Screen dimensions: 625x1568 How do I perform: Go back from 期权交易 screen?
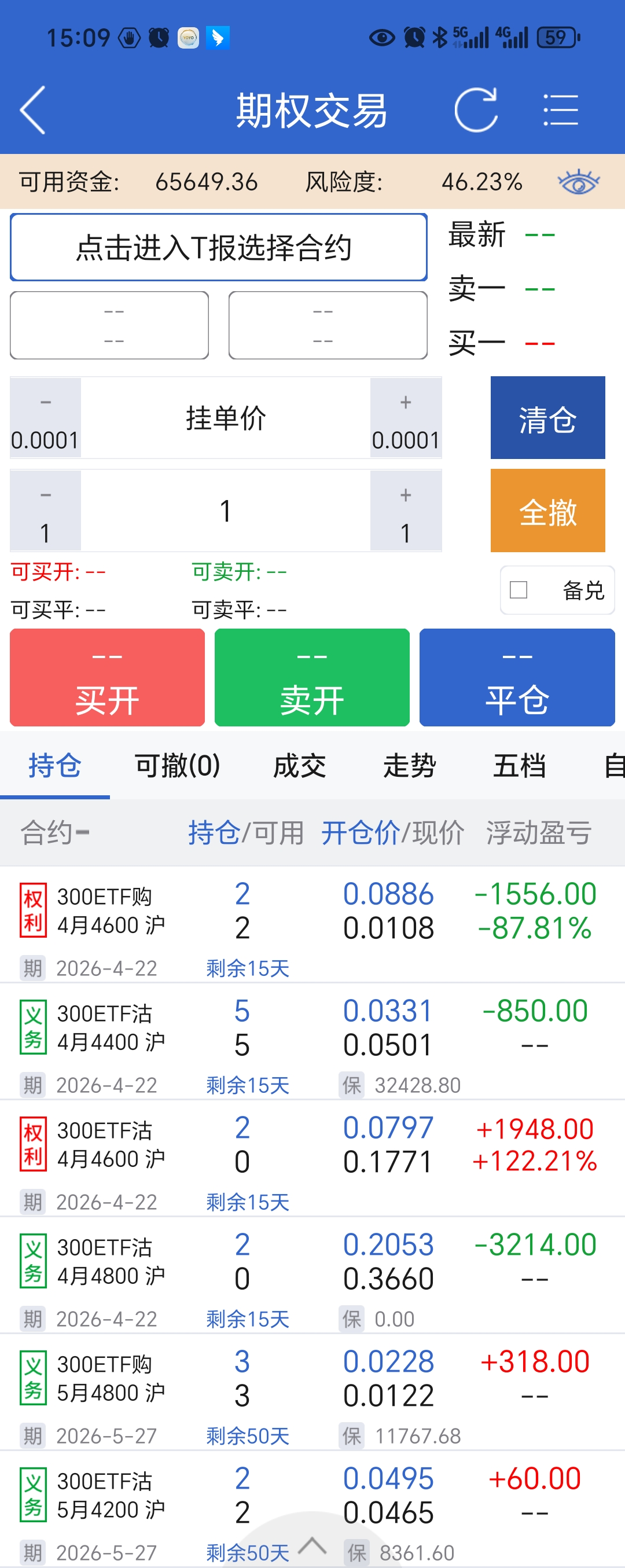(33, 110)
